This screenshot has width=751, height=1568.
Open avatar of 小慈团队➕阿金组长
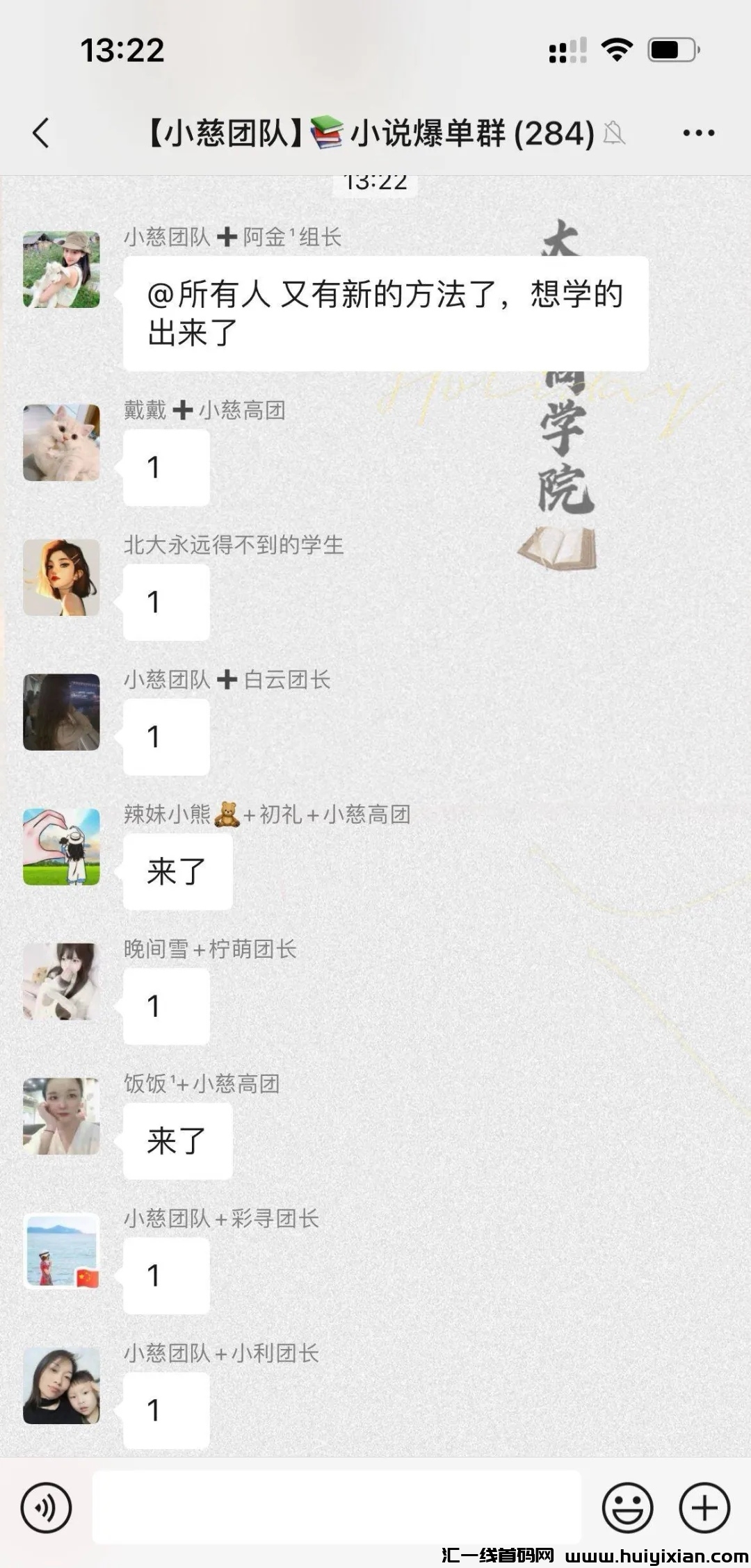coord(61,270)
